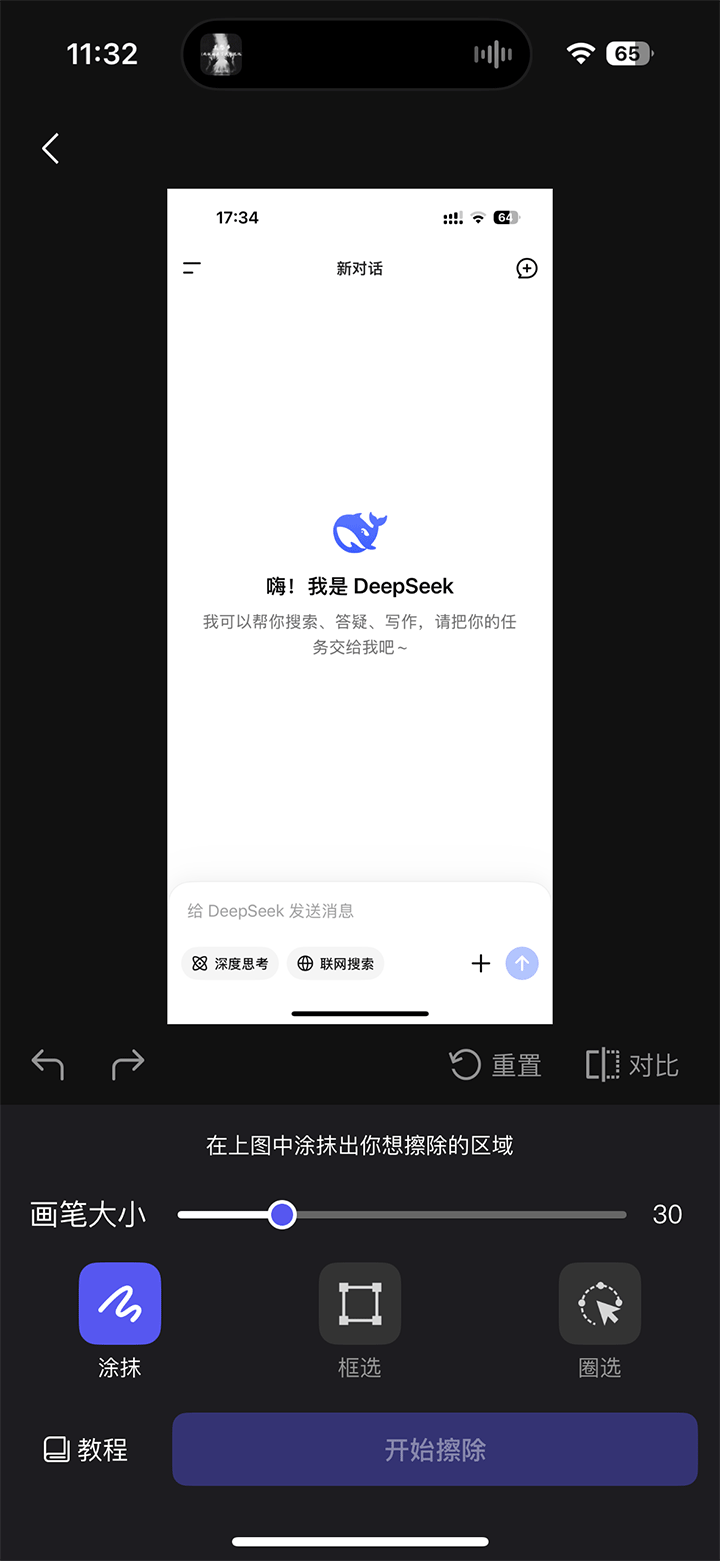Screen dimensions: 720x1561
Task: Tap the 开始擦除 start erase button
Action: pos(435,1449)
